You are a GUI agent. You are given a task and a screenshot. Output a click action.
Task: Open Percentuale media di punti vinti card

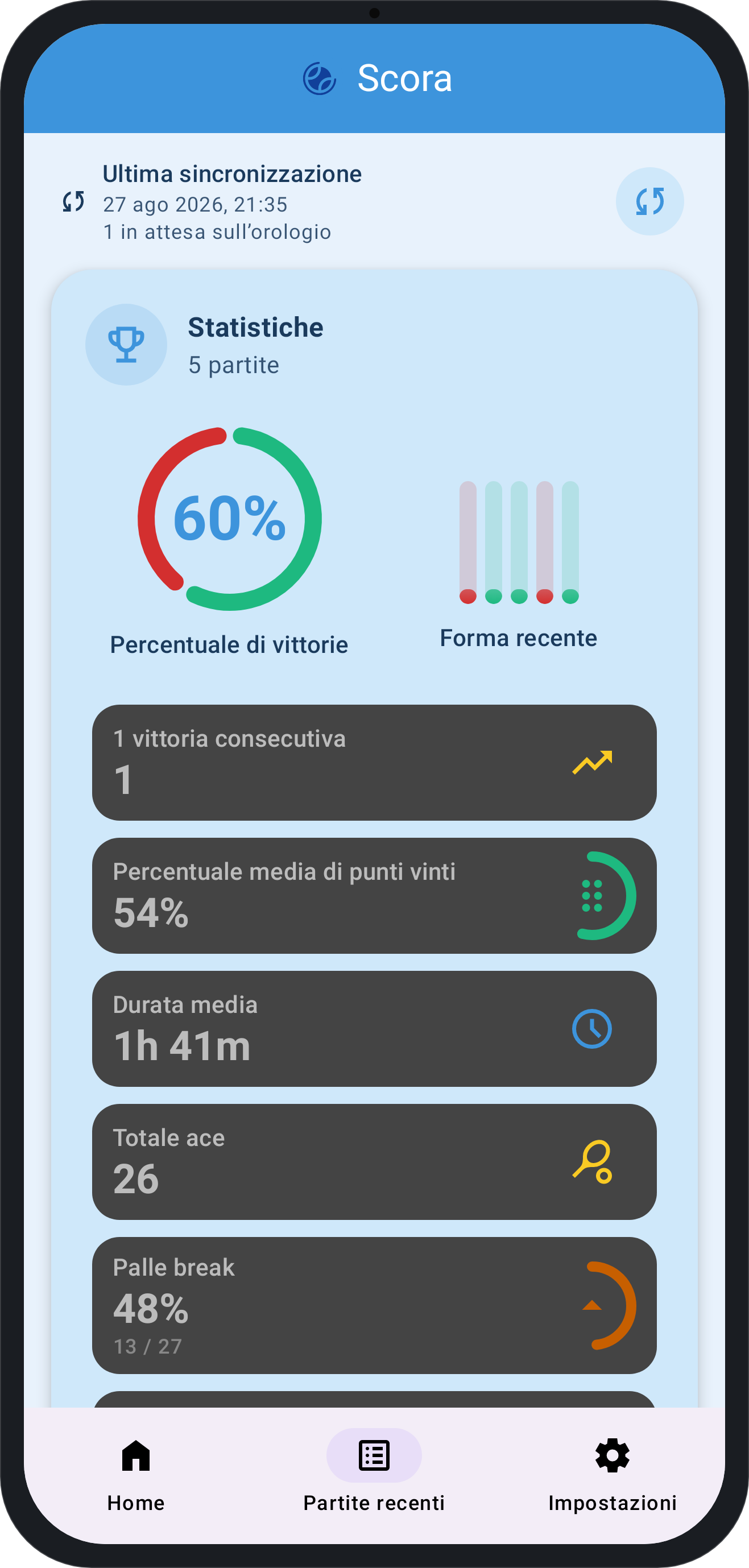[x=374, y=895]
